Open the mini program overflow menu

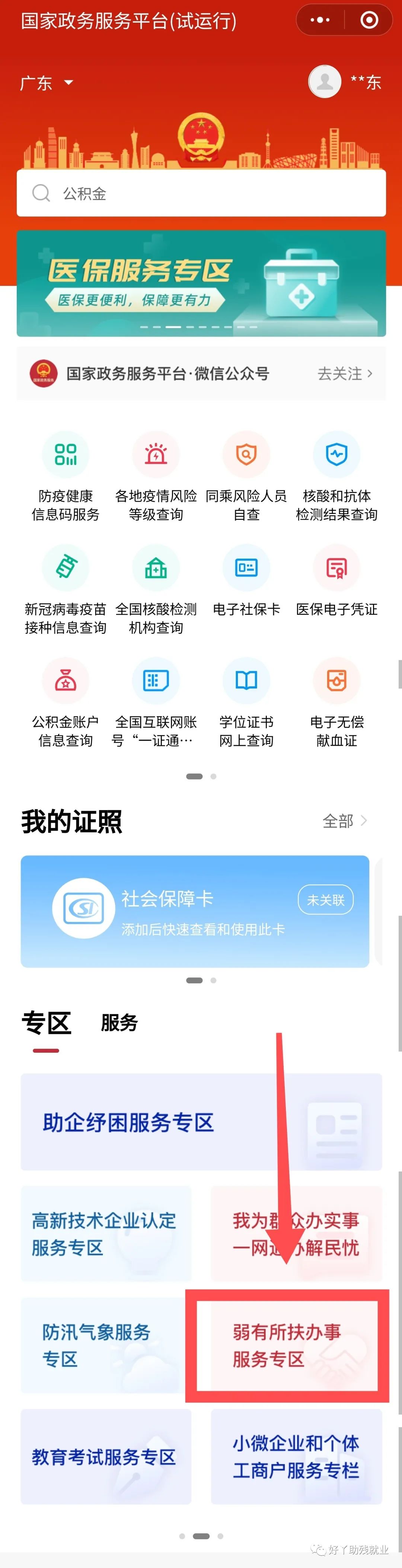[320, 20]
